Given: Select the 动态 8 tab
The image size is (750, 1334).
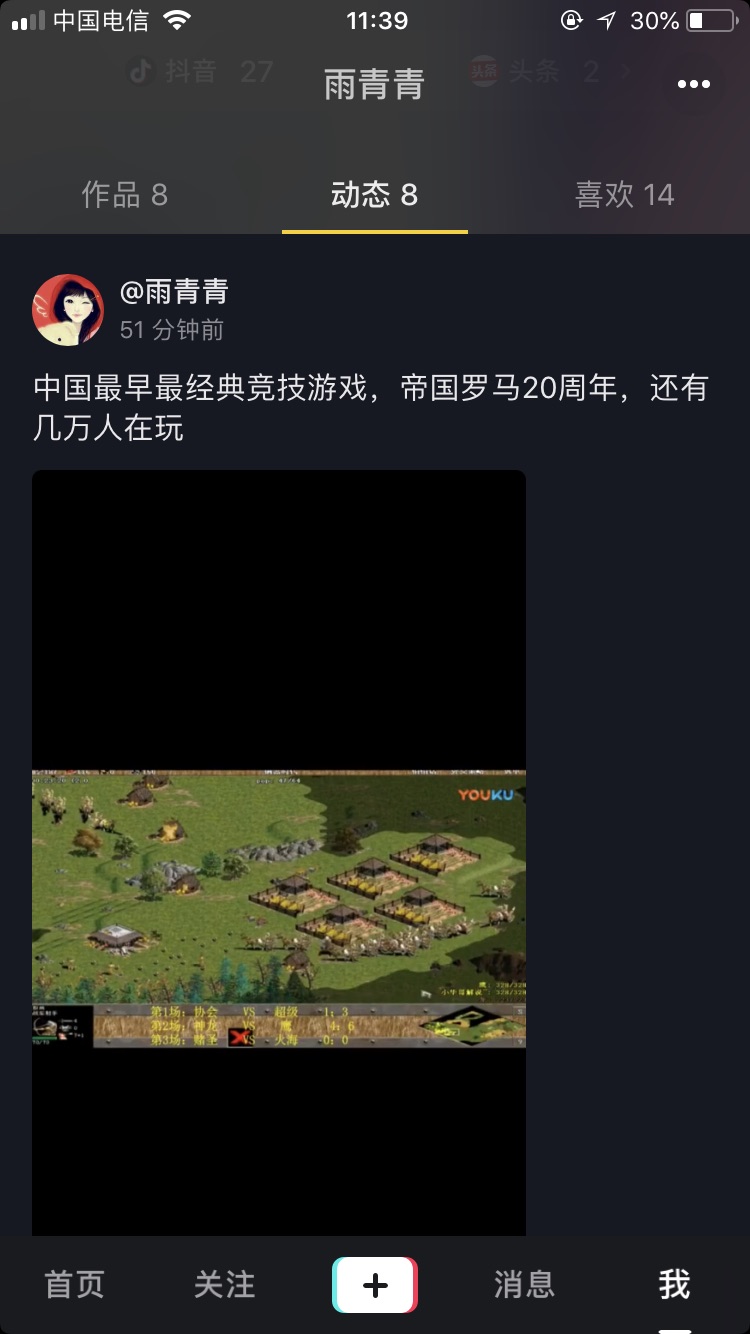Looking at the screenshot, I should pyautogui.click(x=374, y=194).
